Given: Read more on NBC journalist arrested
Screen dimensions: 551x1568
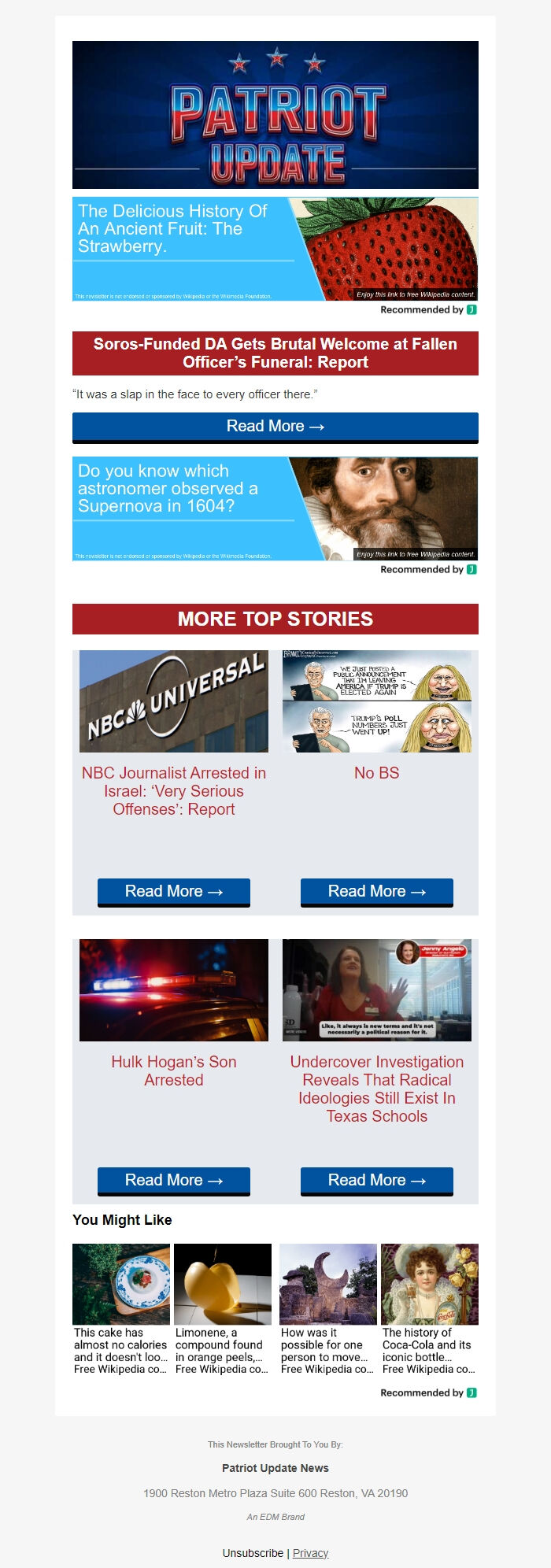Looking at the screenshot, I should (173, 892).
